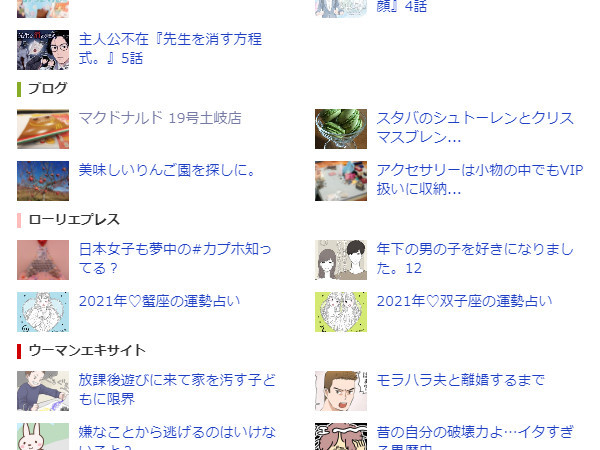Read 年下の男の子を好きになりました。12
This screenshot has height=450, width=600.
pyautogui.click(x=476, y=258)
